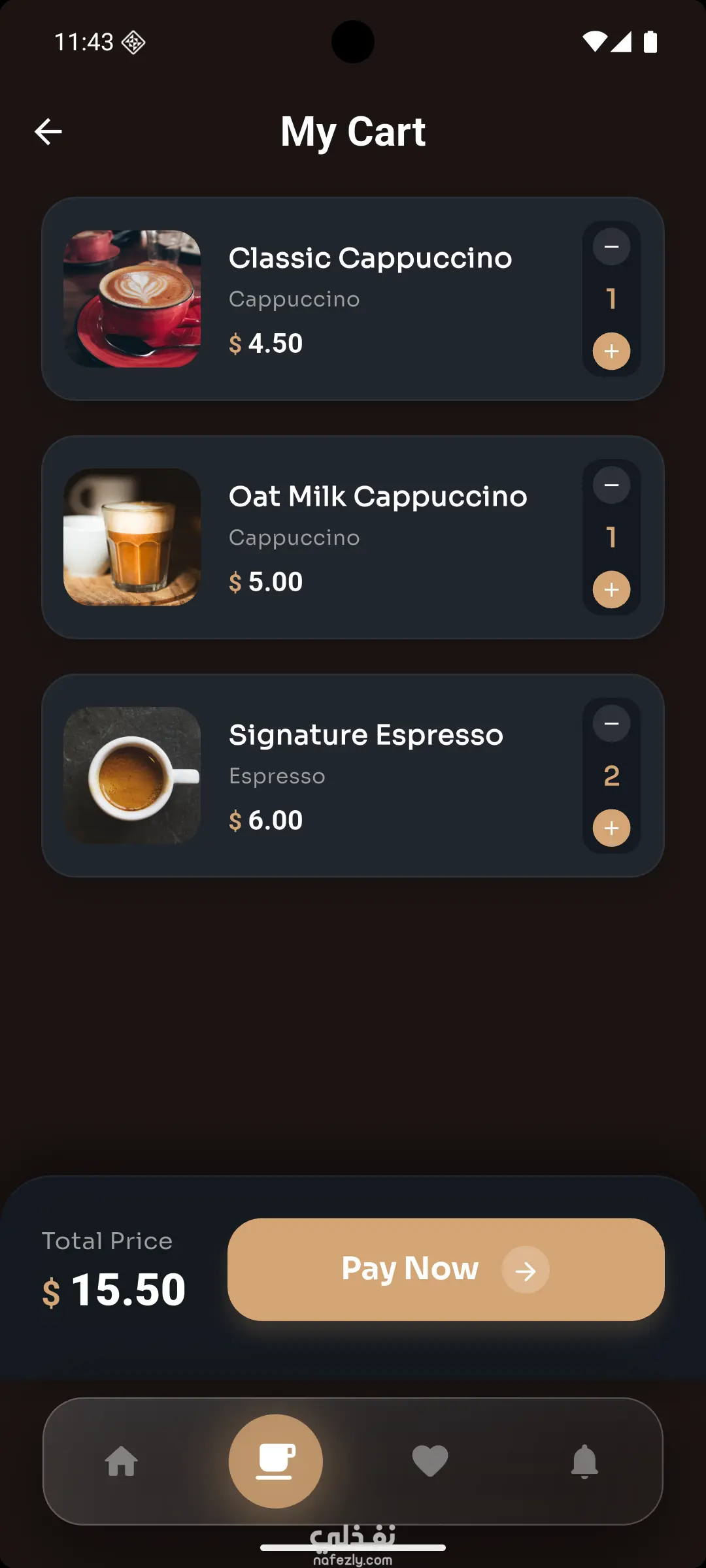Select the coffee cup tab
Viewport: 706px width, 1568px height.
tap(275, 1461)
